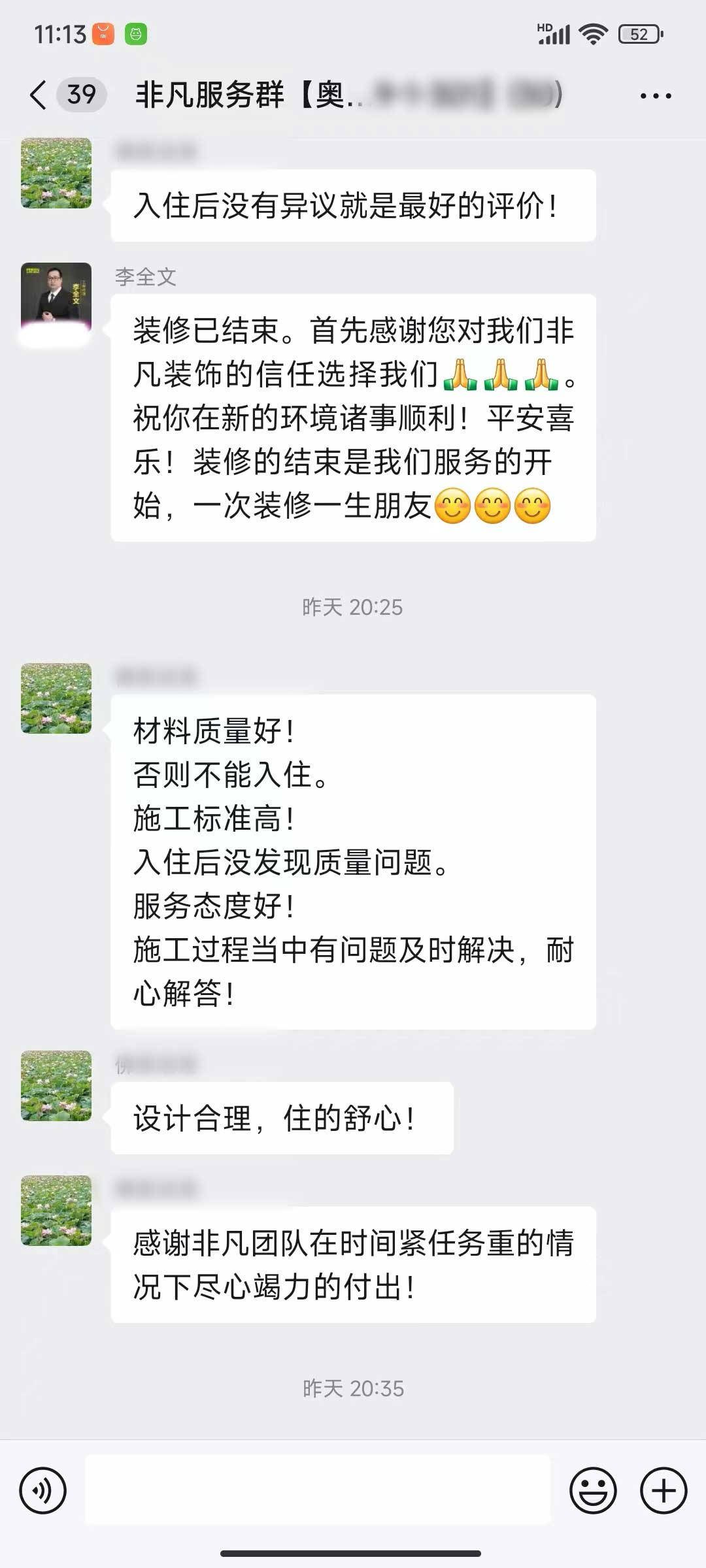Open avatar beside '材料质量好' message

tap(56, 698)
